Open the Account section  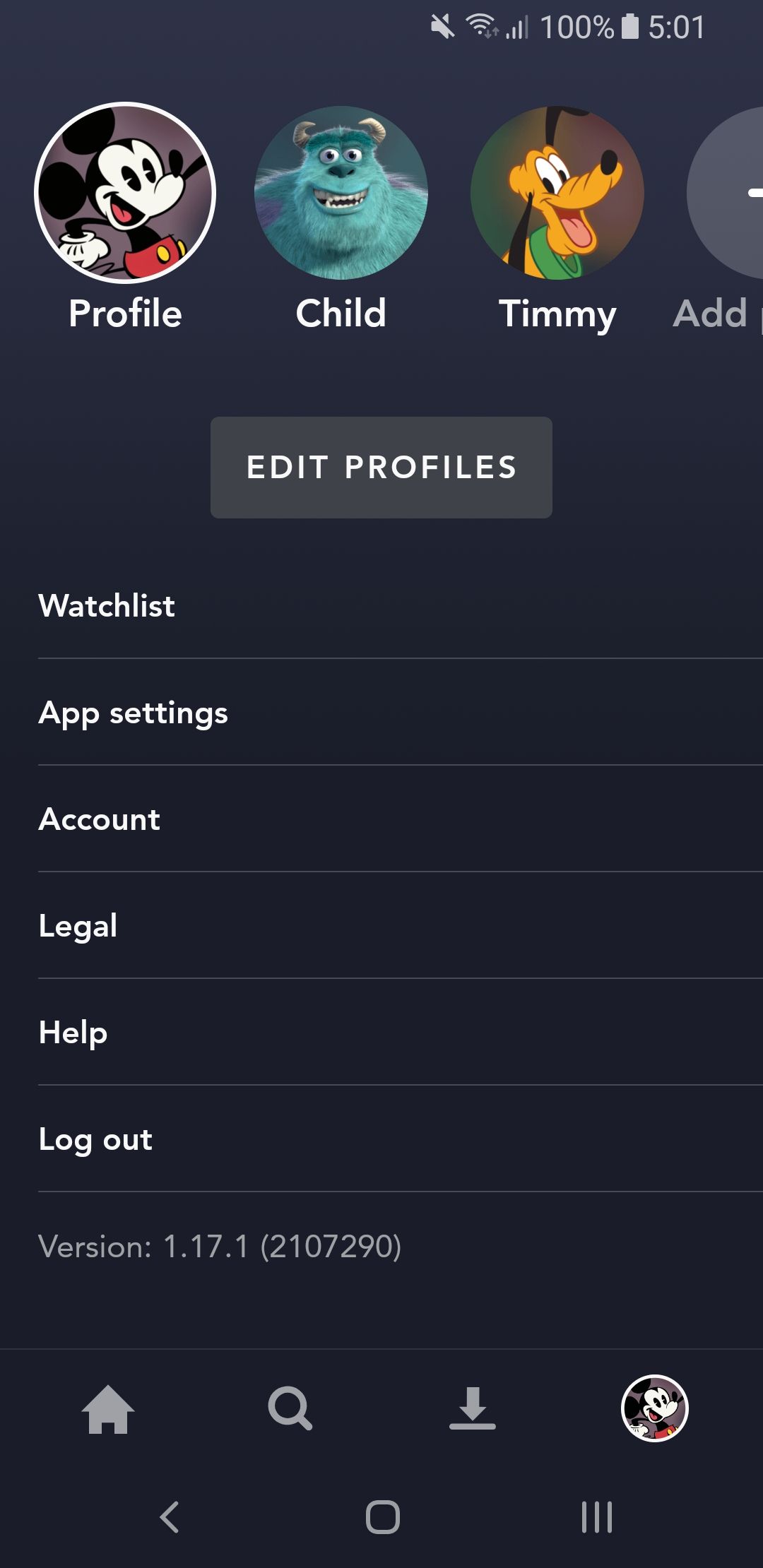(x=99, y=819)
